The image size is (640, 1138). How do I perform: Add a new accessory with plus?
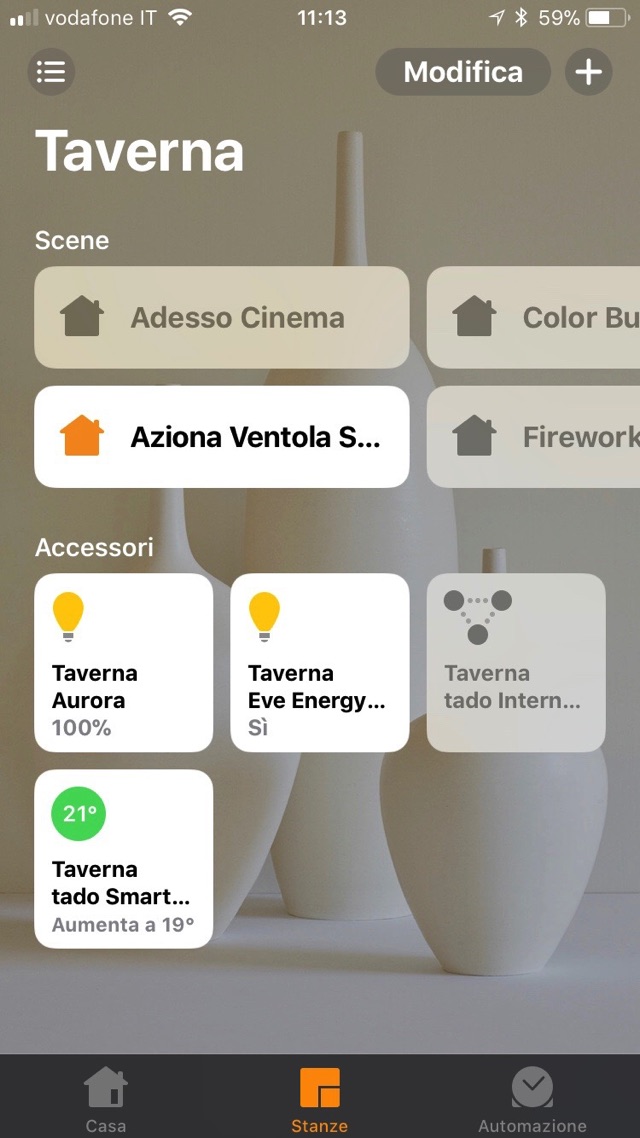tap(589, 72)
